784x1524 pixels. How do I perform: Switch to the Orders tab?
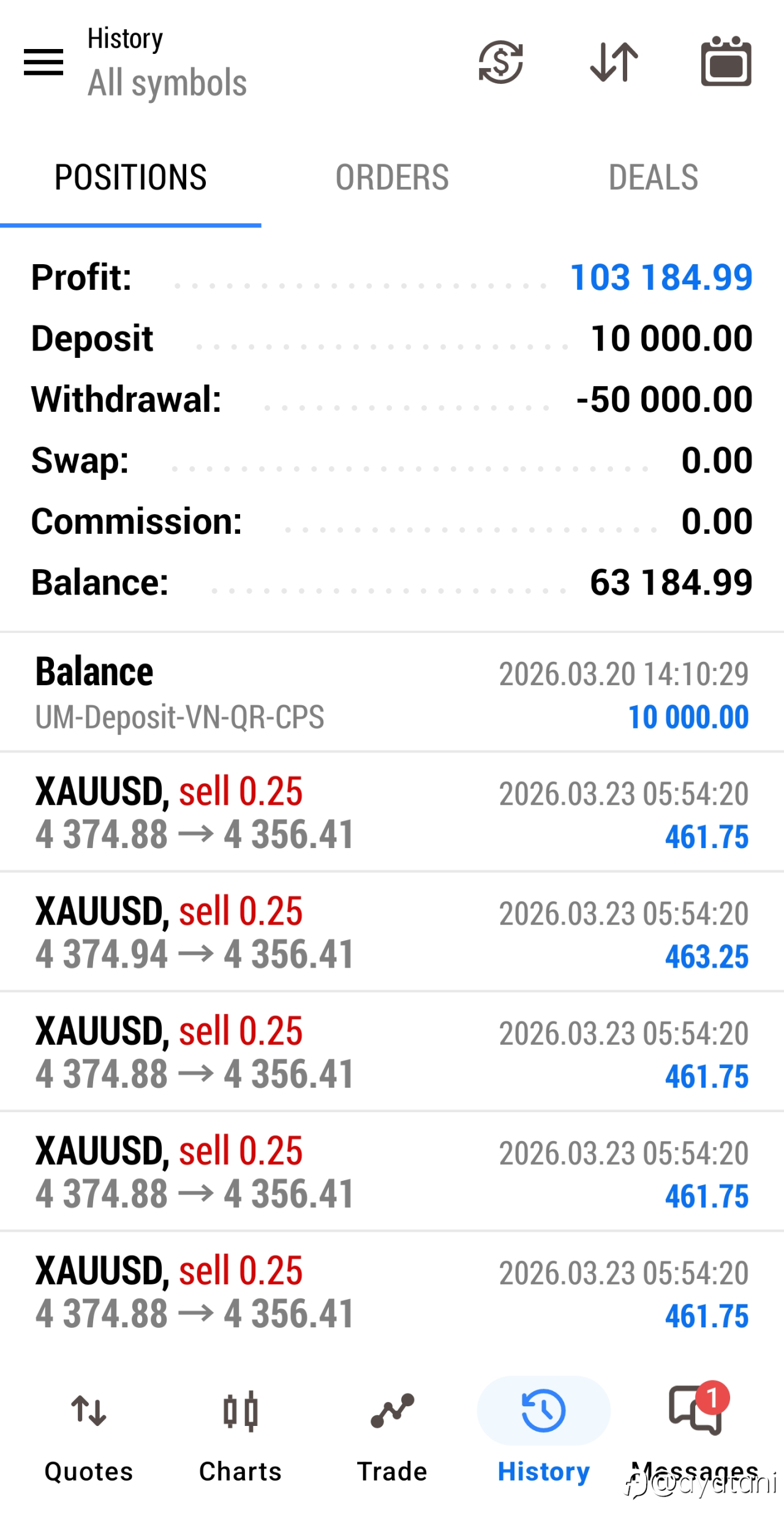pos(392,178)
